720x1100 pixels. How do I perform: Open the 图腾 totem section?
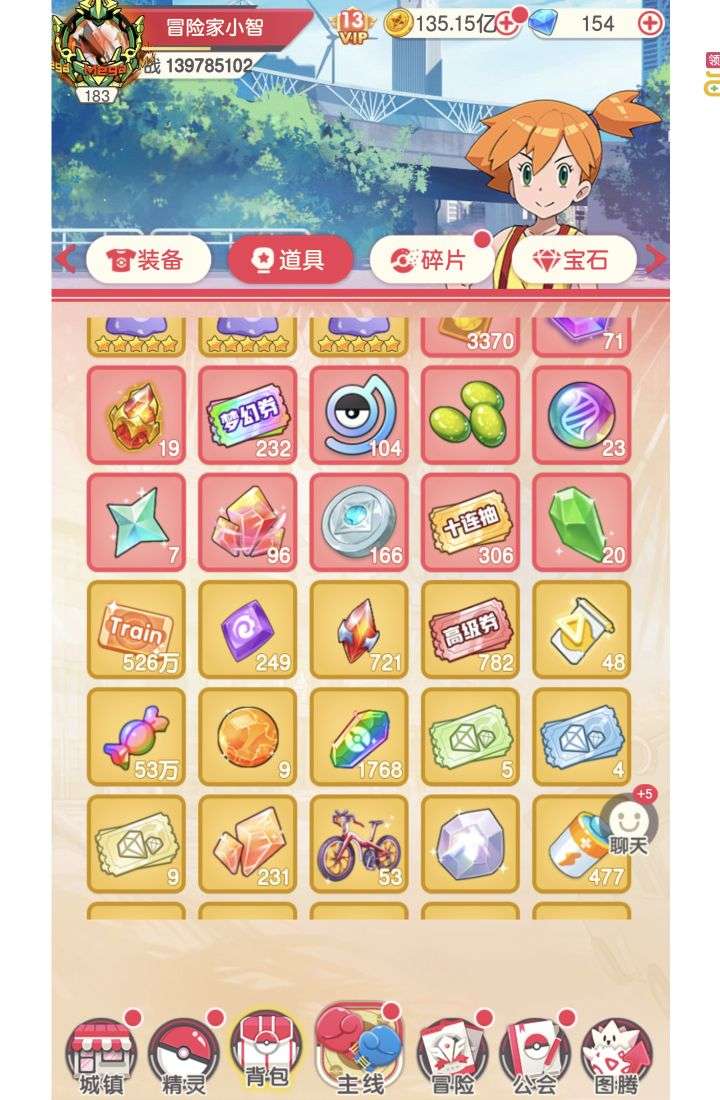[x=617, y=1056]
